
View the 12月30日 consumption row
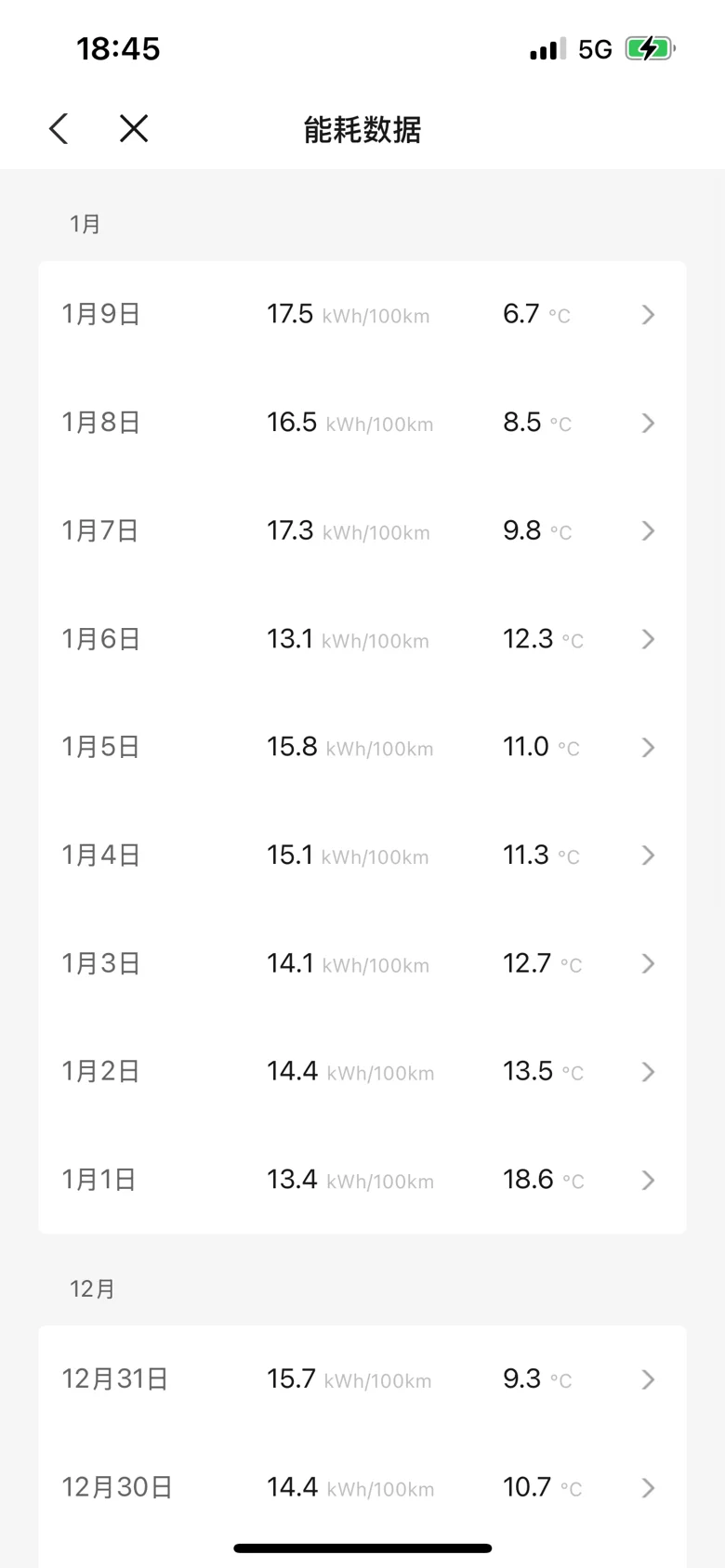pyautogui.click(x=362, y=1488)
